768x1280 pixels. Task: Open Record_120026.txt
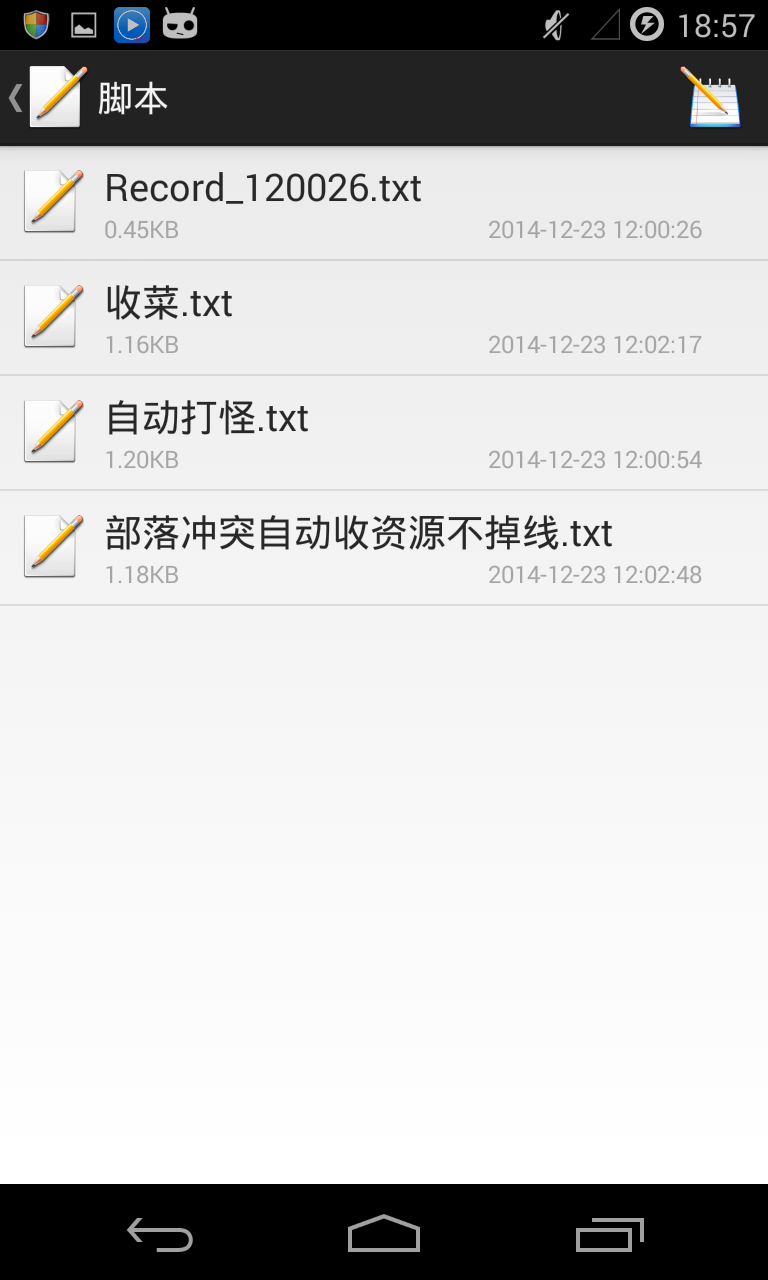(x=384, y=203)
